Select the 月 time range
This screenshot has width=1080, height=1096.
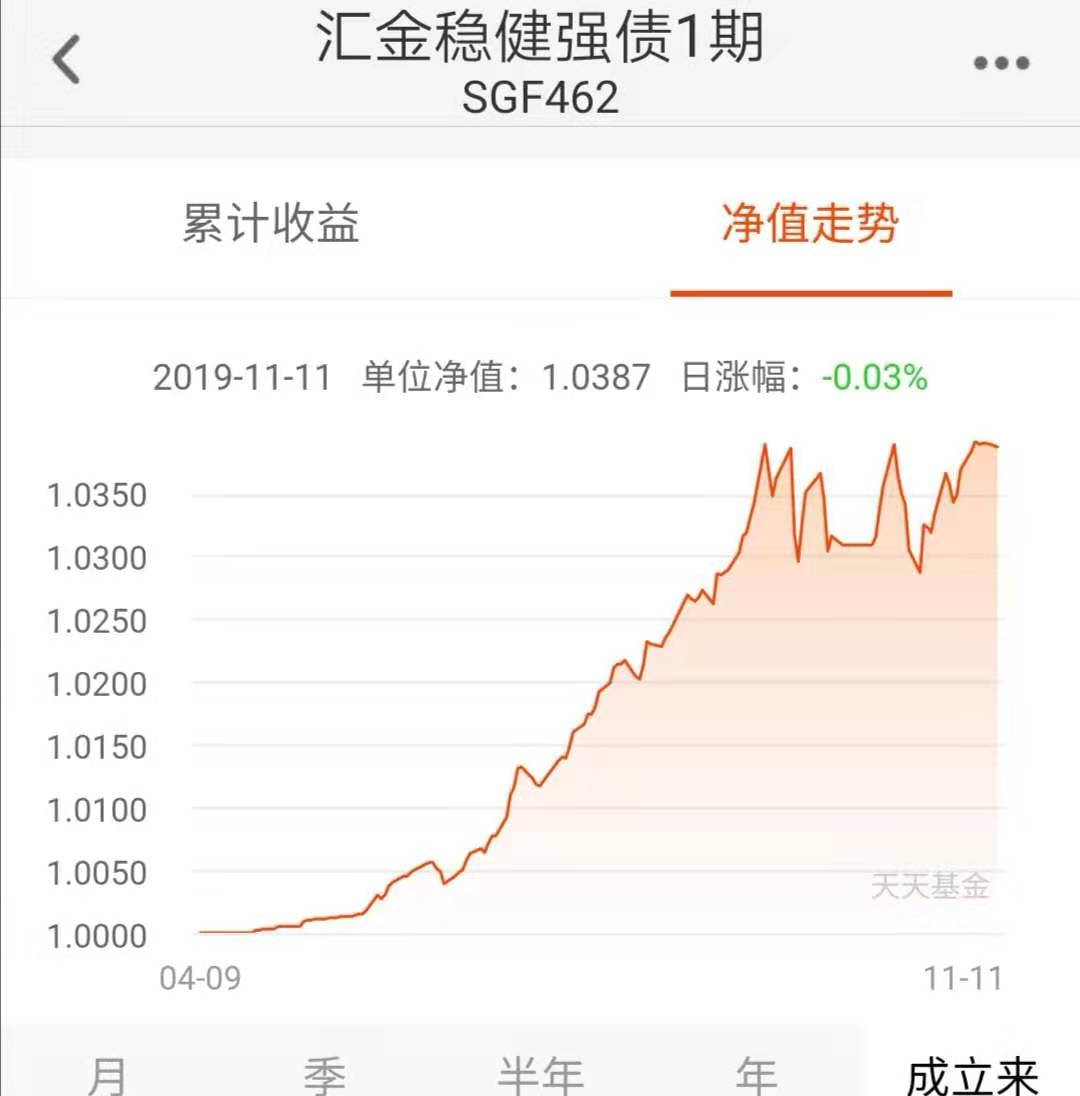point(110,1072)
